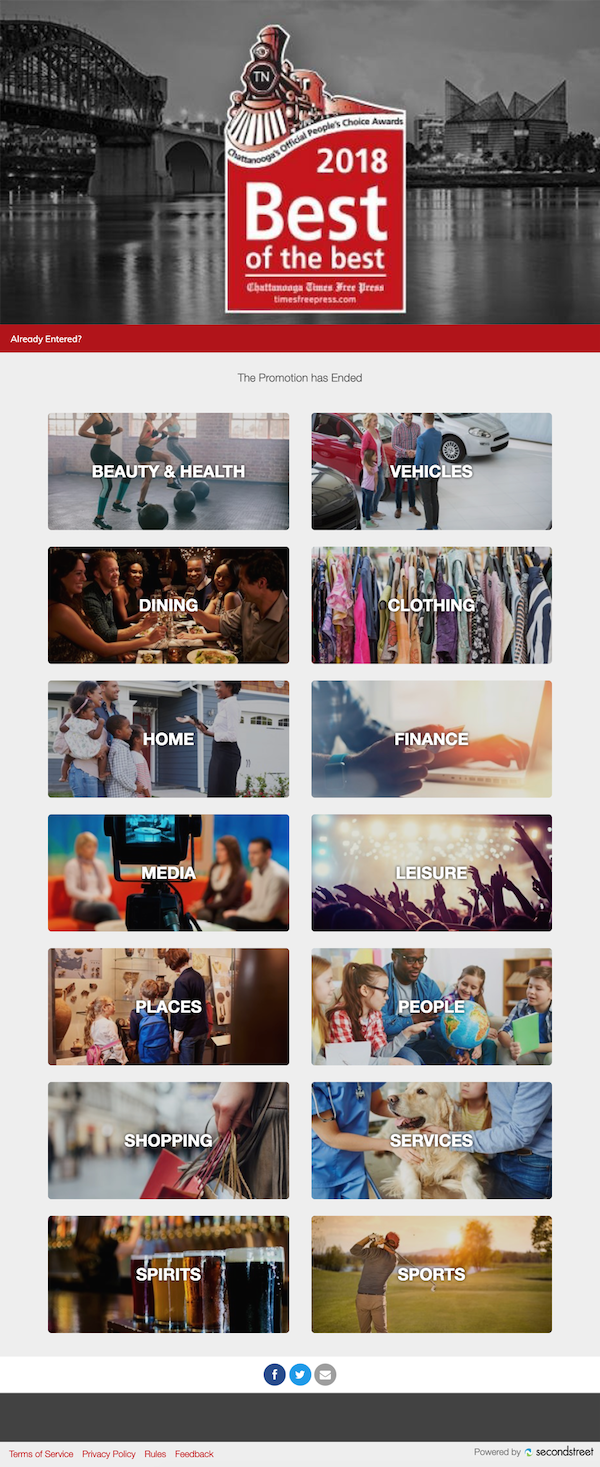The width and height of the screenshot is (600, 1467).
Task: Open the Vehicles category tile
Action: pos(431,471)
